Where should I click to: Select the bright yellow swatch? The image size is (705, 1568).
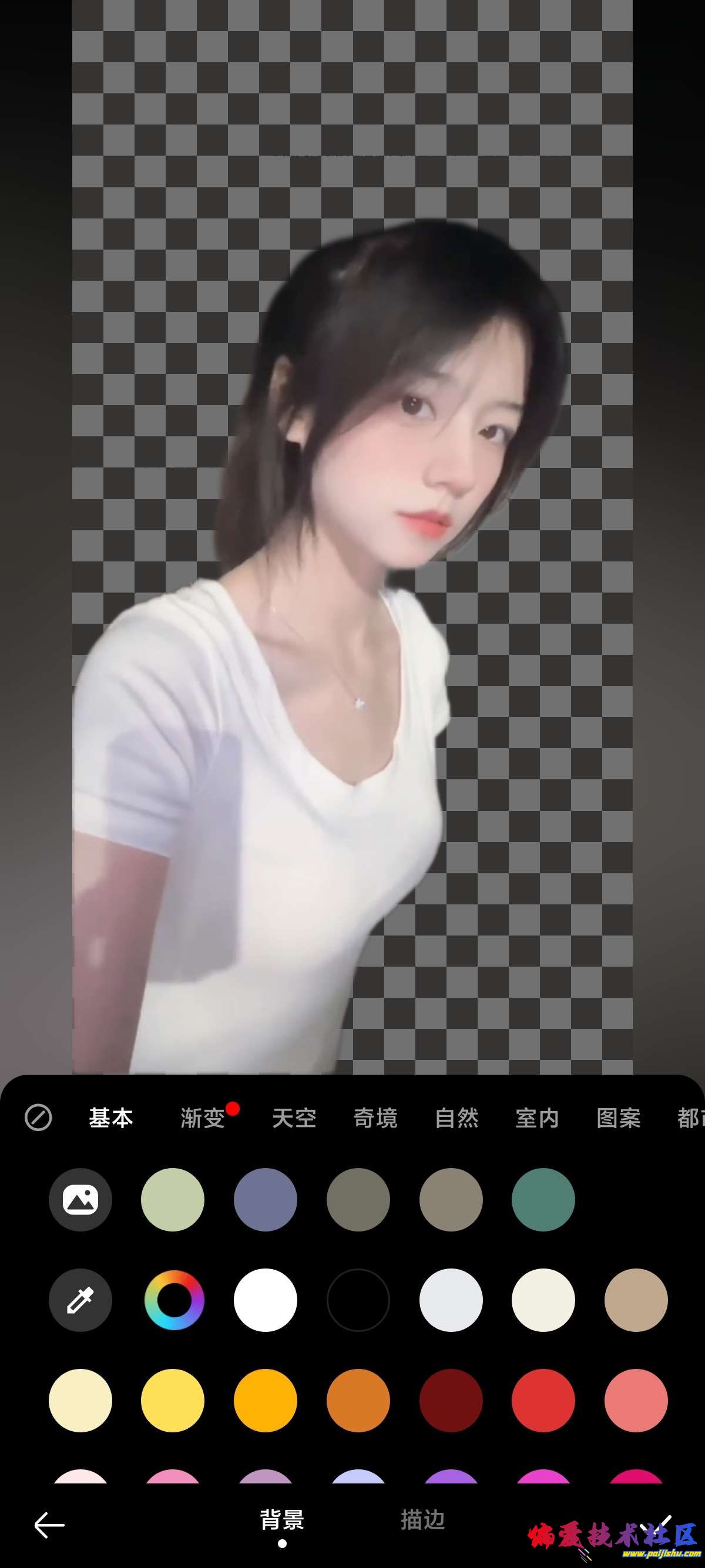pyautogui.click(x=173, y=1401)
